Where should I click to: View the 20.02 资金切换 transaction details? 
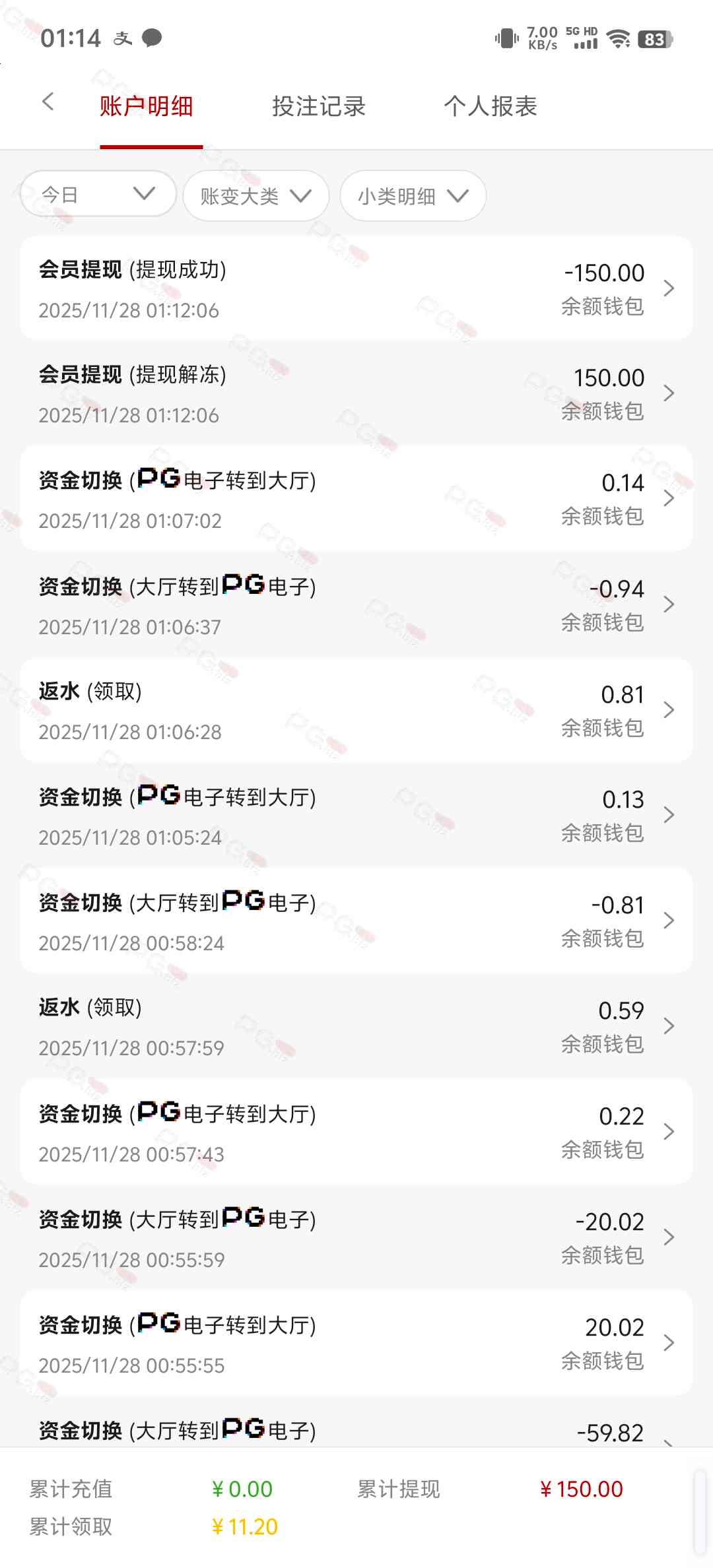[356, 1344]
